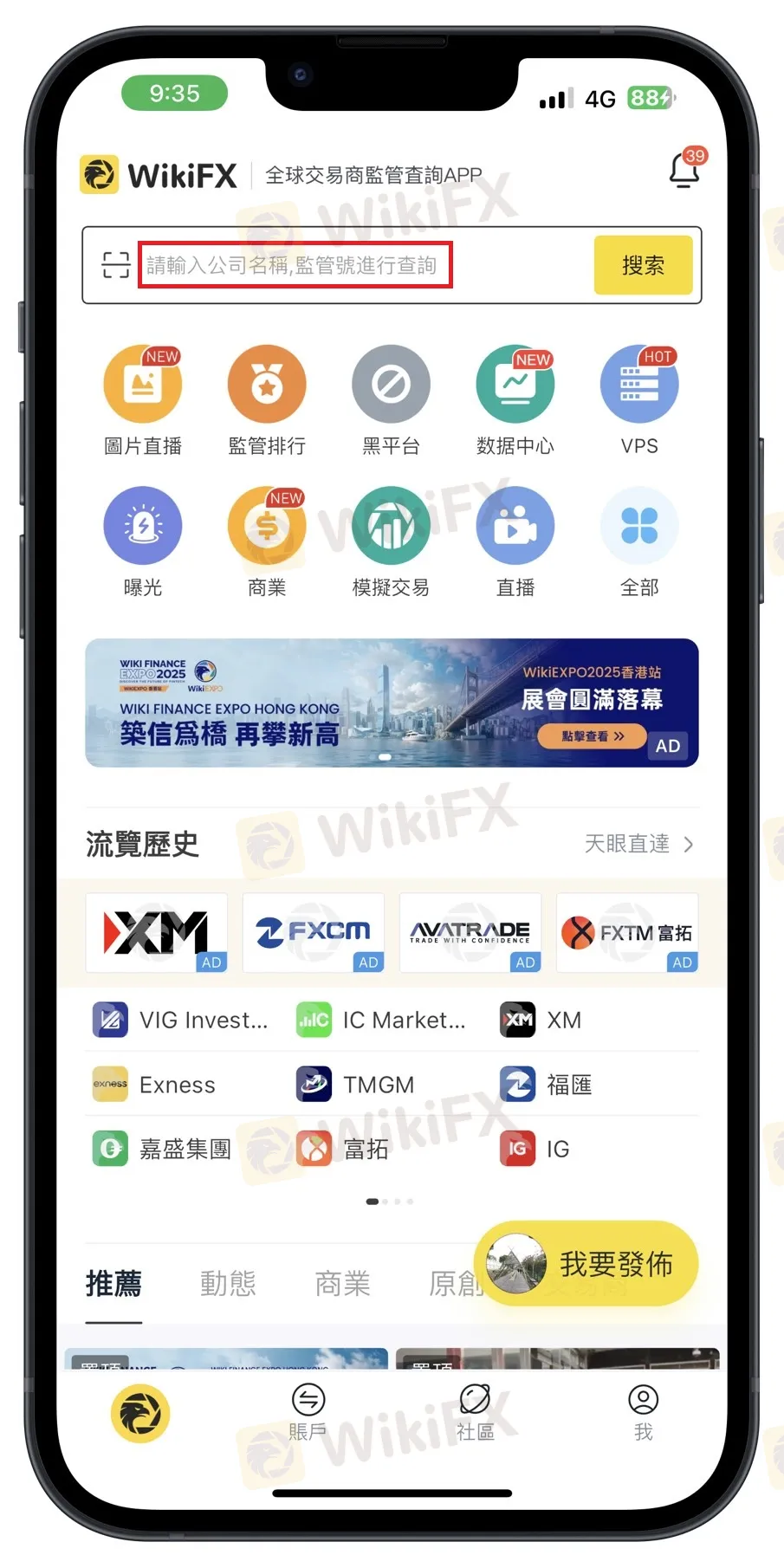The image size is (784, 1568).
Task: Follow the 天眼直達 link
Action: click(638, 844)
